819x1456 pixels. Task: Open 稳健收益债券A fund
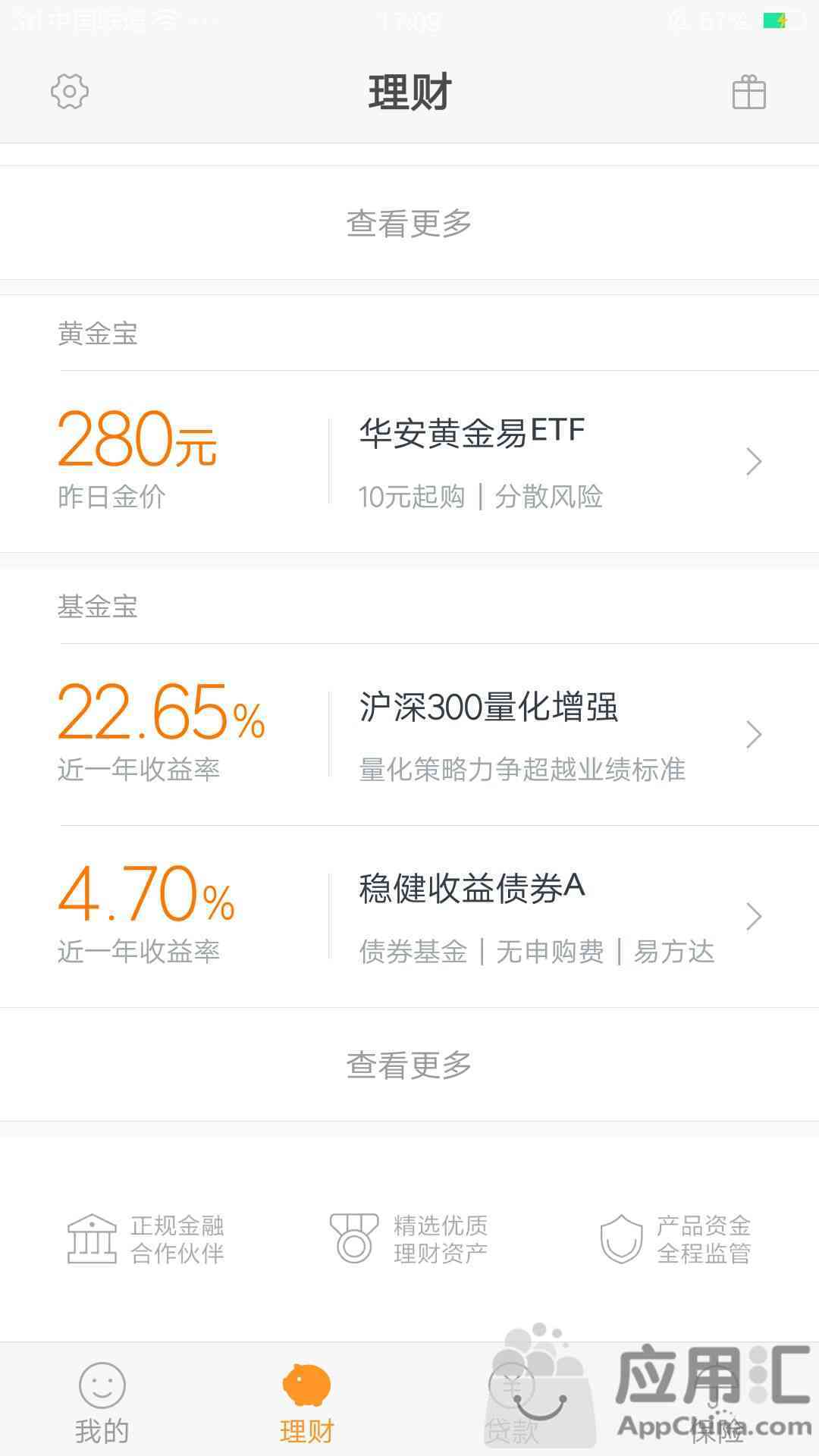tap(409, 917)
